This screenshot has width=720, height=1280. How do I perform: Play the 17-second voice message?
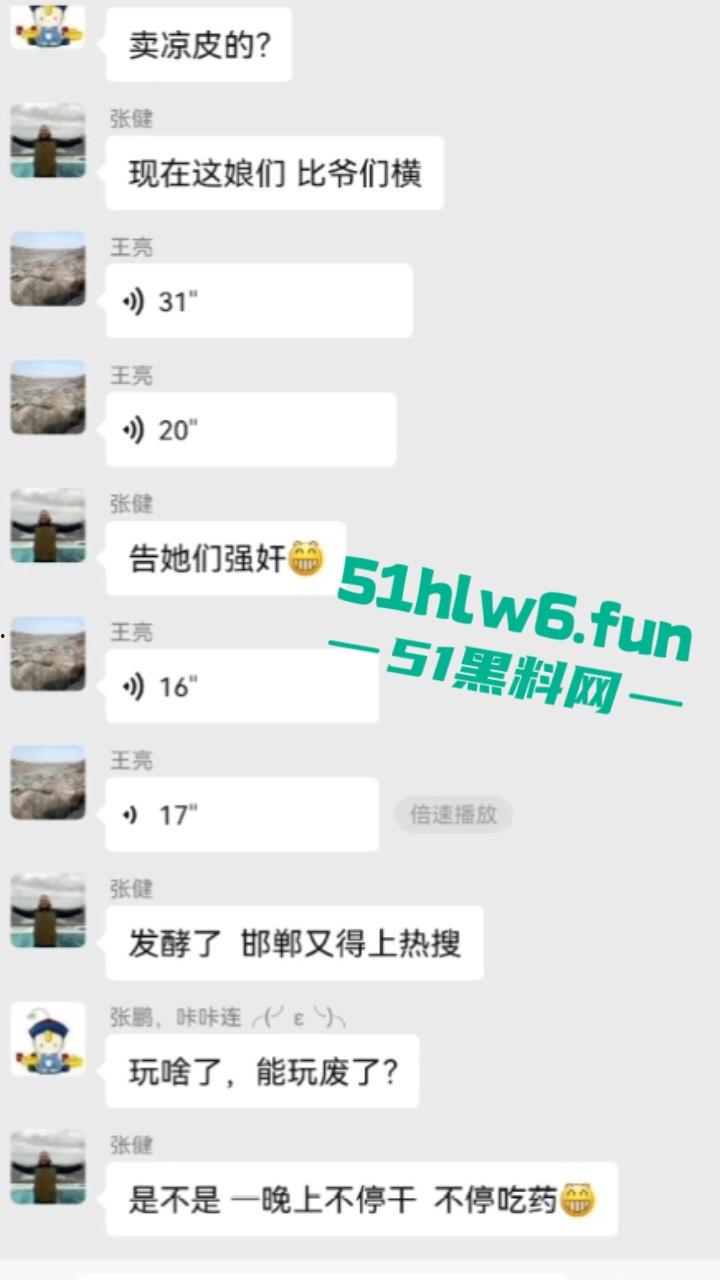coord(241,815)
